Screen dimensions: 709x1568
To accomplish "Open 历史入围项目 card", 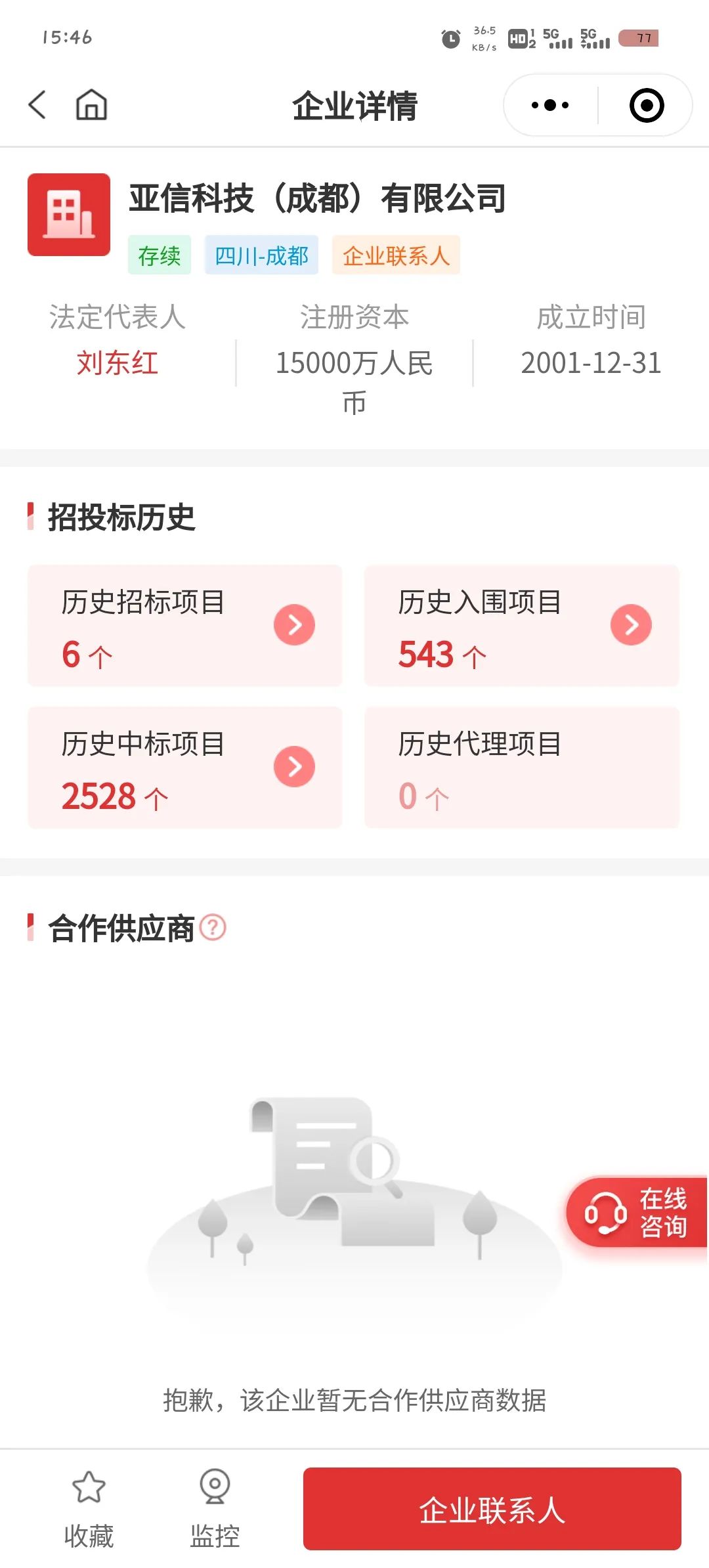I will [522, 626].
